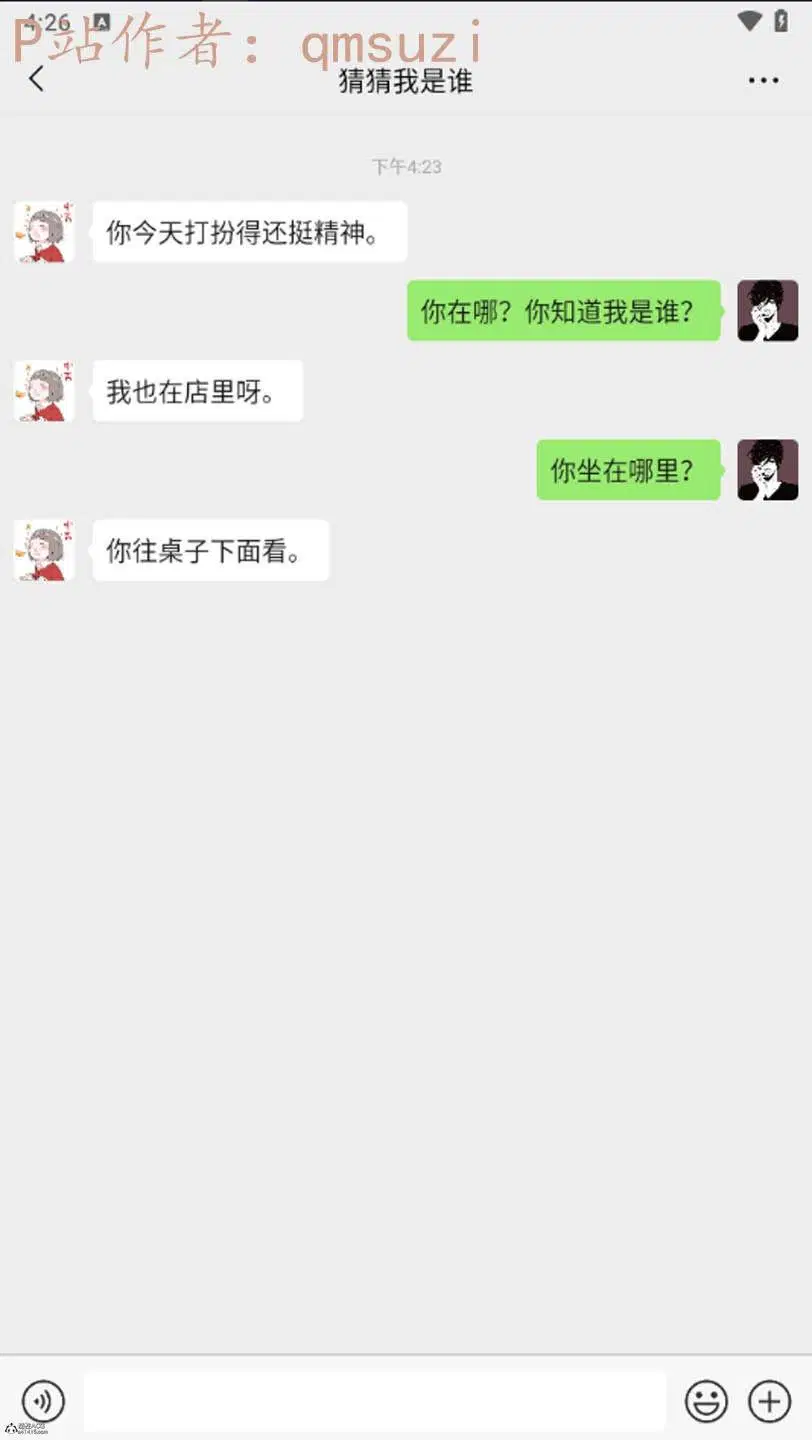The height and width of the screenshot is (1440, 812).
Task: Tap the message 我也在店里呀。
Action: point(196,391)
